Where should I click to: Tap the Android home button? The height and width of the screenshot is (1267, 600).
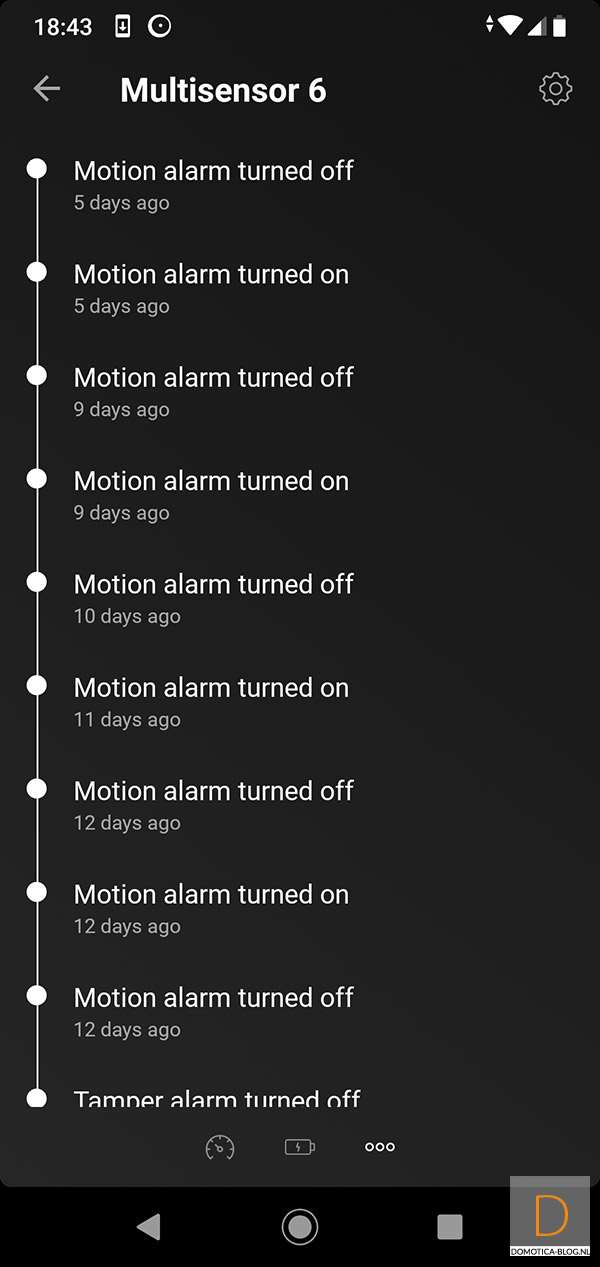(299, 1226)
